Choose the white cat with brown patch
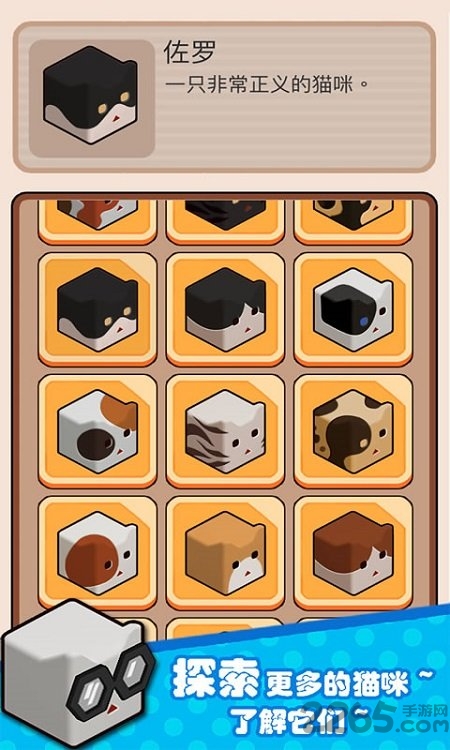450x750 pixels. coord(98,553)
